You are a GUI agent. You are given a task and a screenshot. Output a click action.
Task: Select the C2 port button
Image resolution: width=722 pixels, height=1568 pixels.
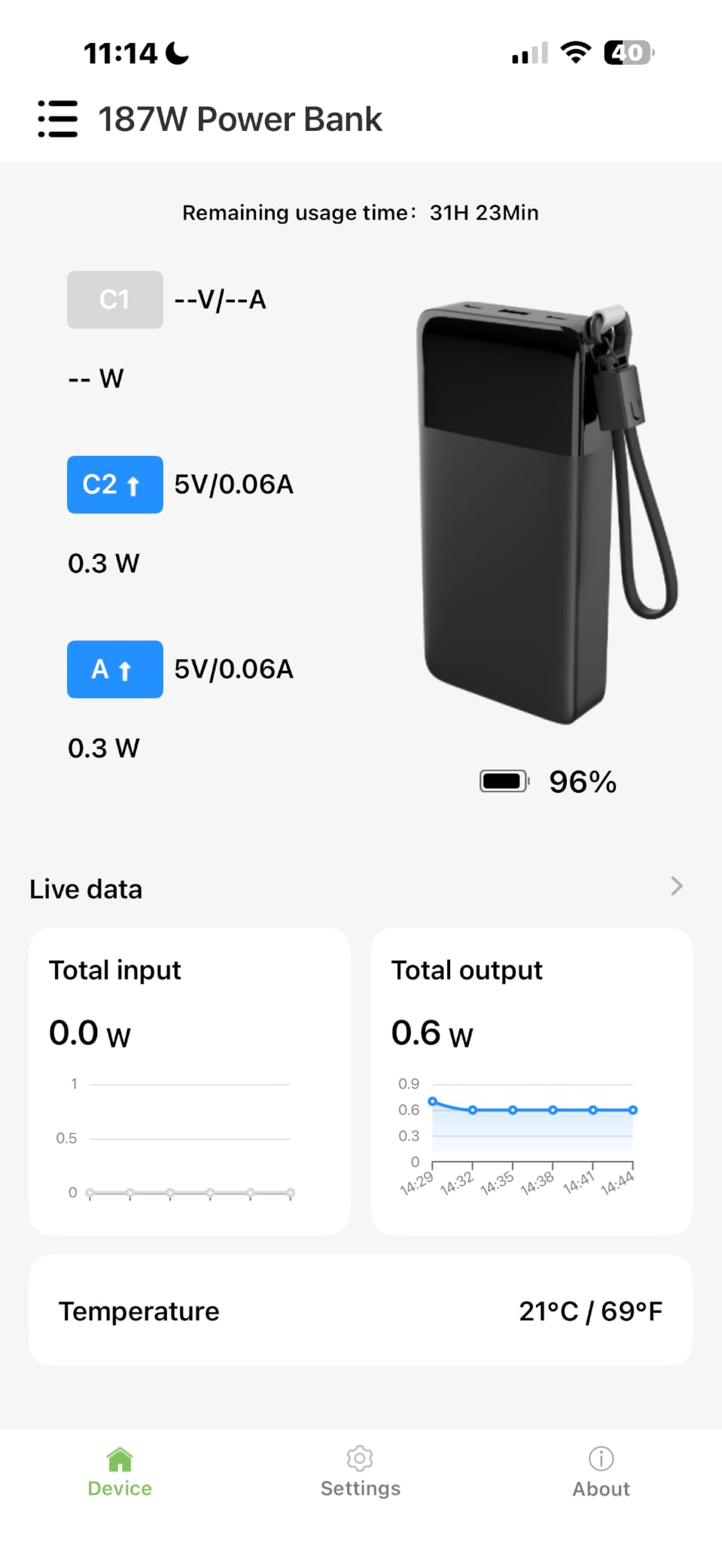tap(115, 485)
